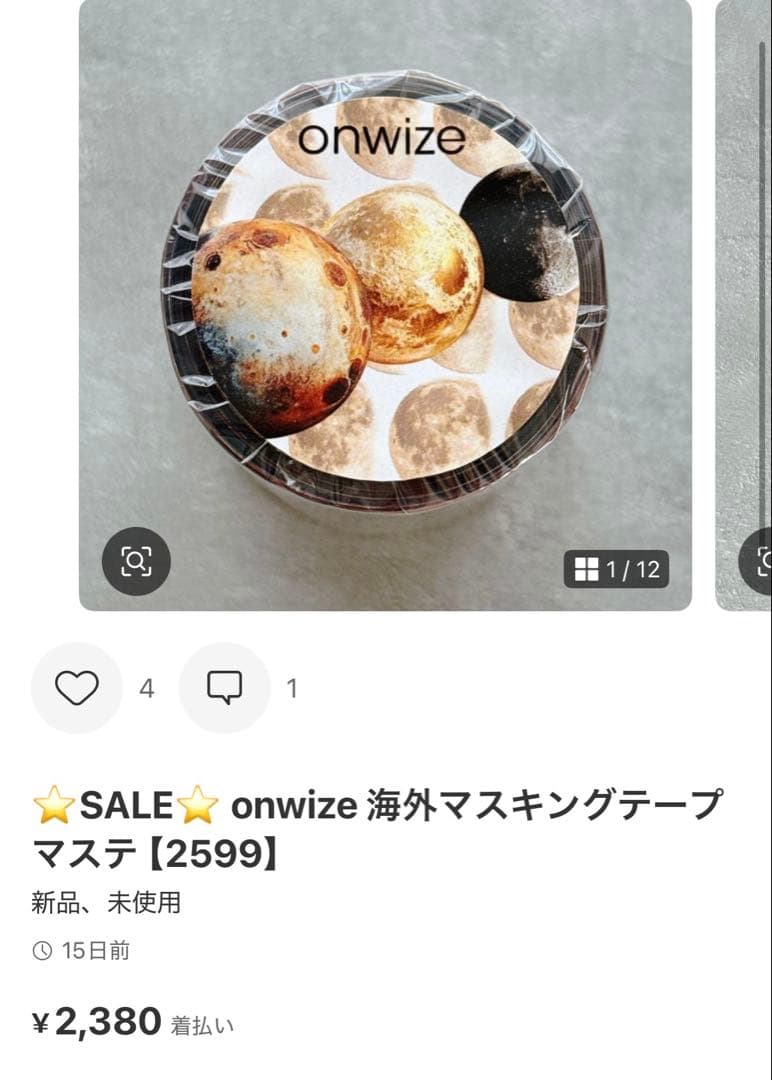Open the 1/12 photo grid view
Viewport: 772px width, 1080px height.
617,569
